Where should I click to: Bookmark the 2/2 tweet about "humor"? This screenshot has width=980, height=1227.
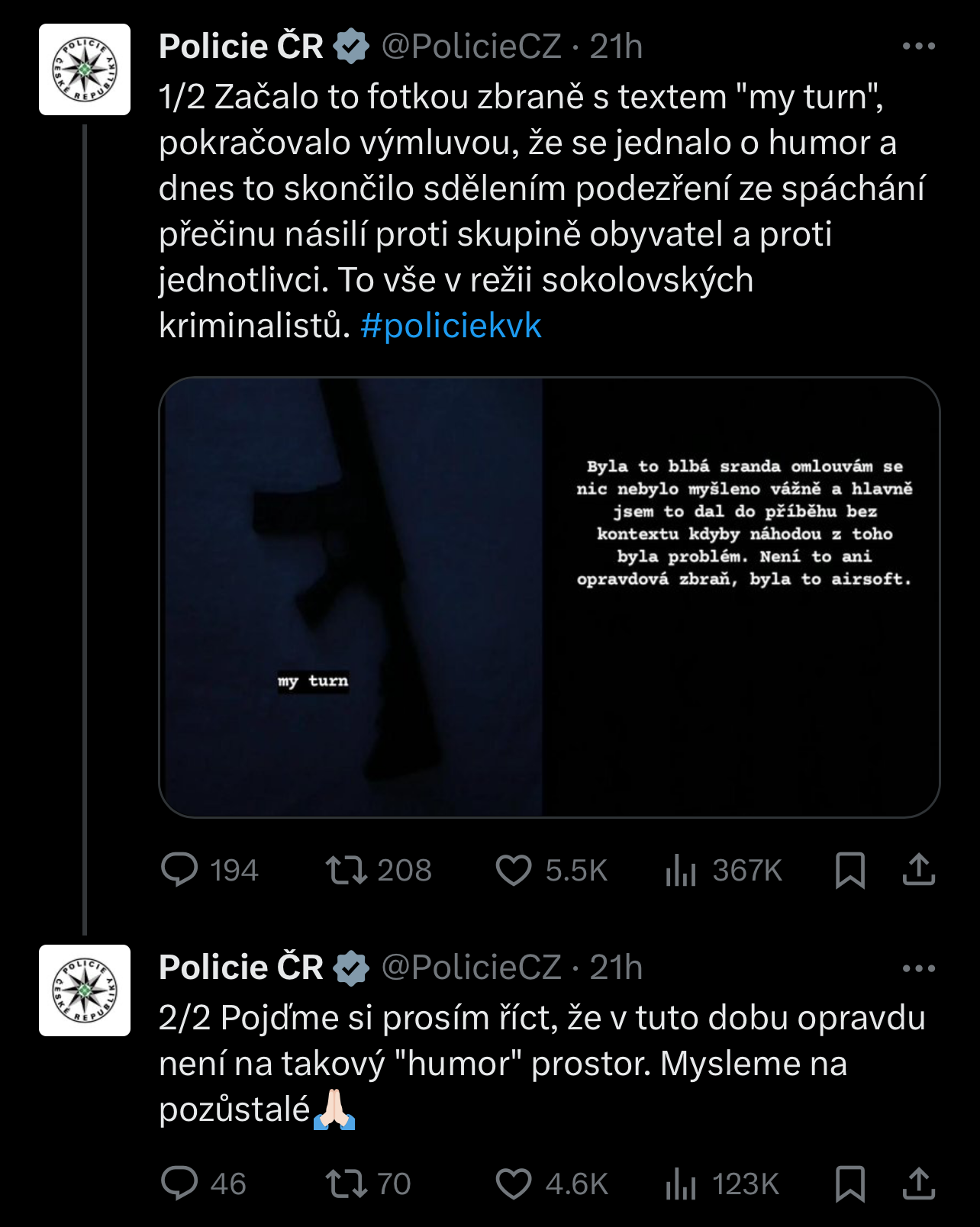click(x=849, y=1184)
